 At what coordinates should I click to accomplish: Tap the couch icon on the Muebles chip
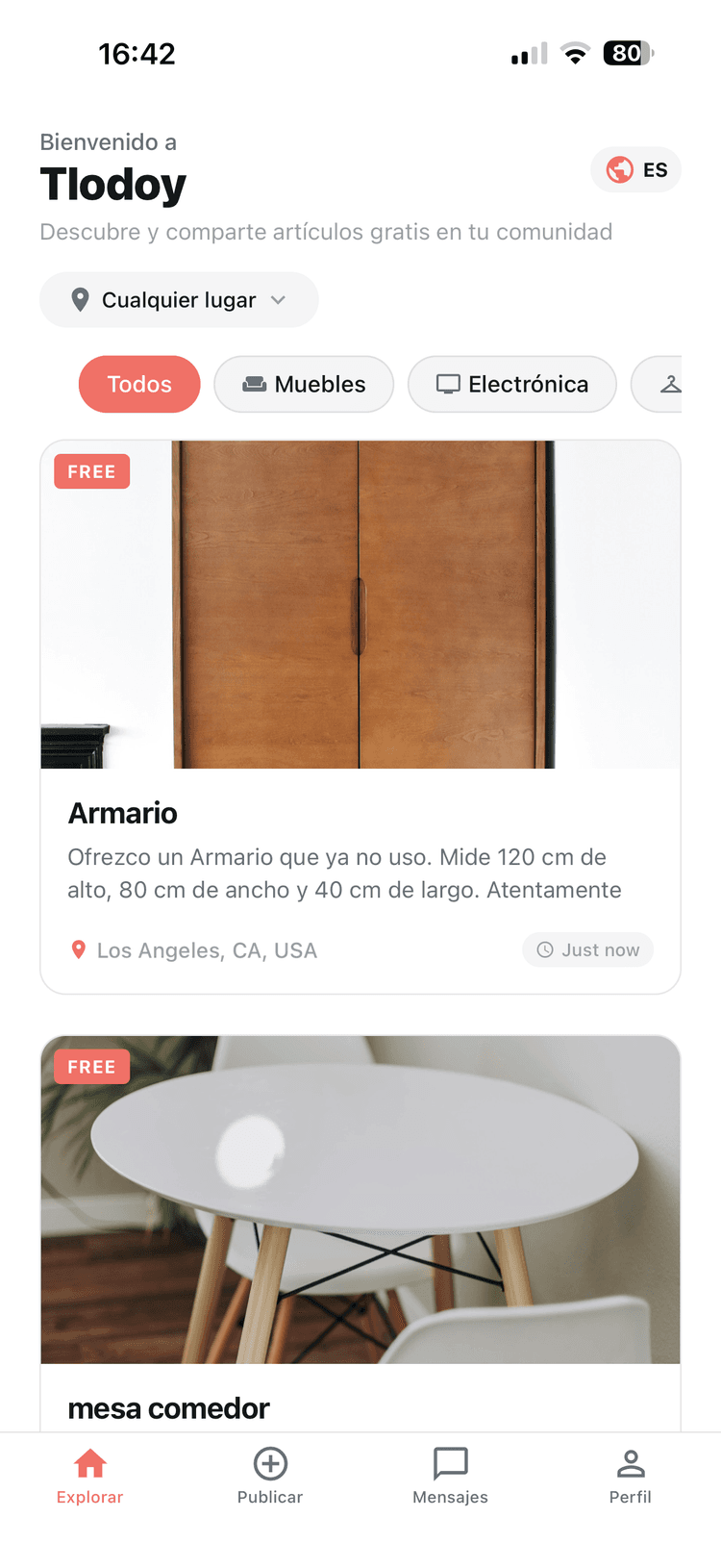pos(254,384)
